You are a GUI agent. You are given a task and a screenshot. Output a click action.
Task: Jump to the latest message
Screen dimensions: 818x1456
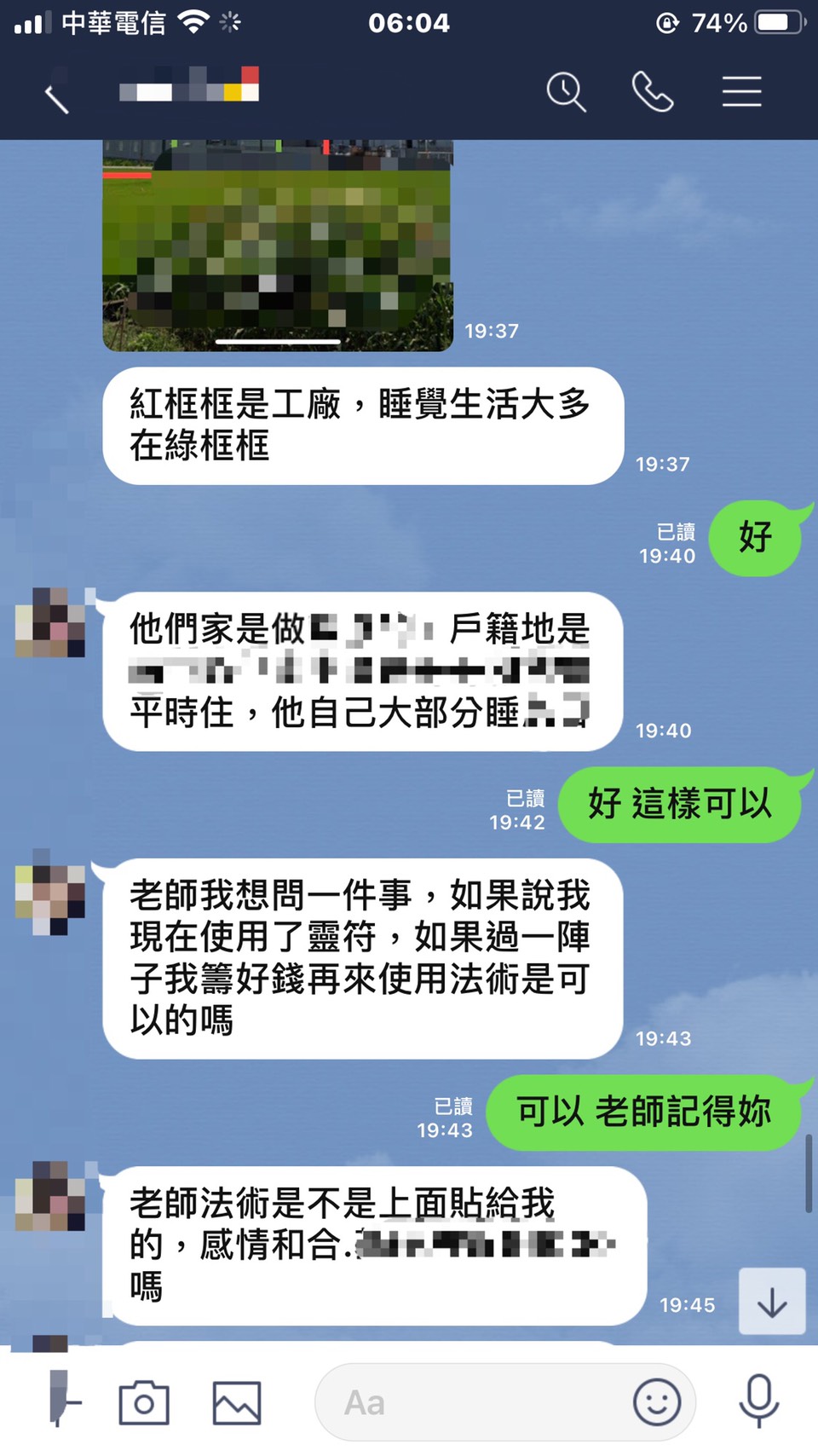(772, 1302)
